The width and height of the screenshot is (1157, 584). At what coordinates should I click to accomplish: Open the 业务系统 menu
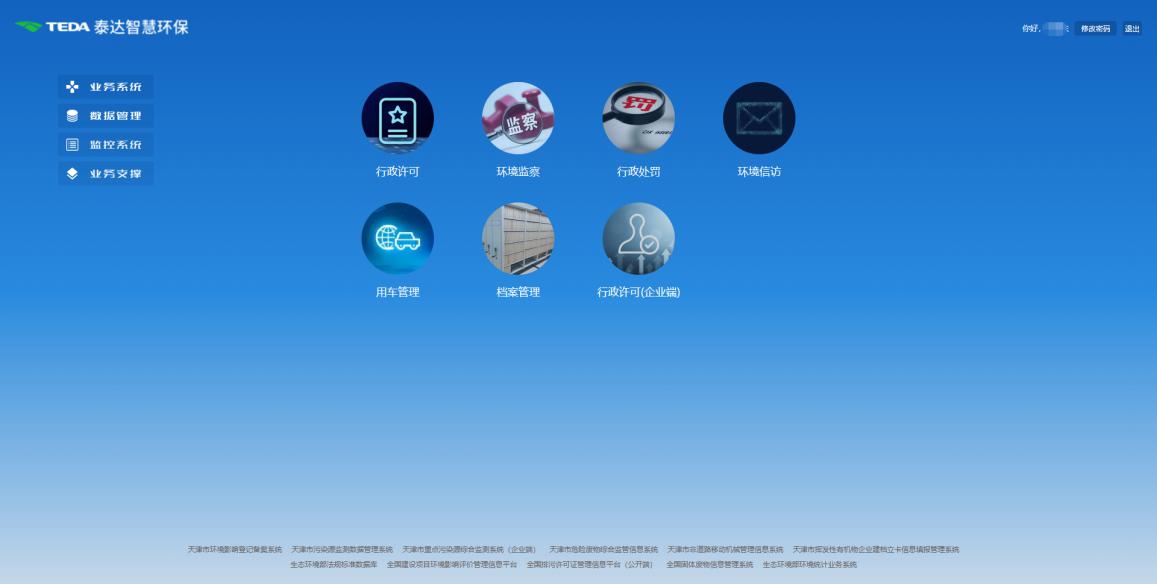106,87
